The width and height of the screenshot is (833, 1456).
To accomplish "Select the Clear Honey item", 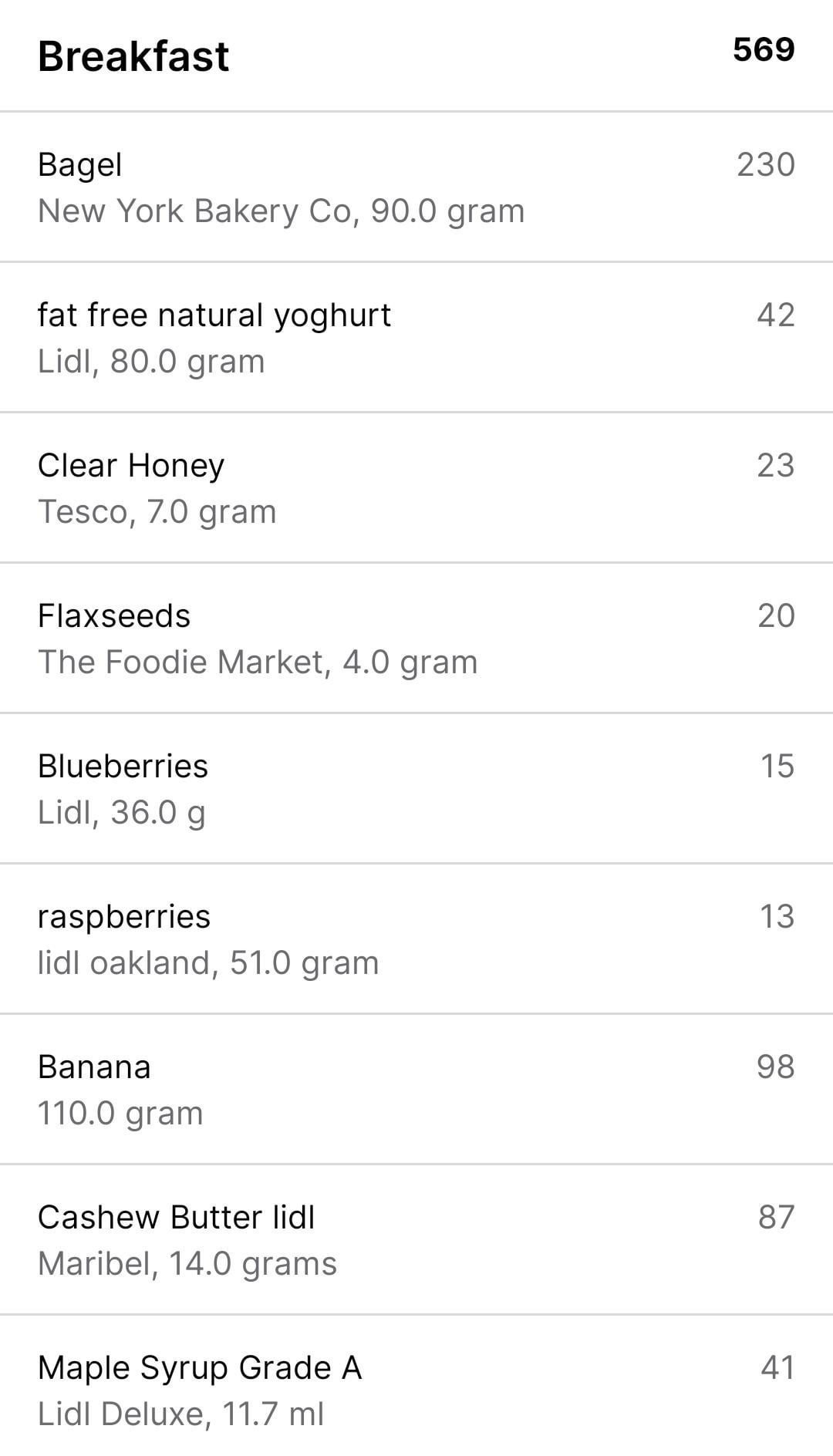I will (416, 487).
